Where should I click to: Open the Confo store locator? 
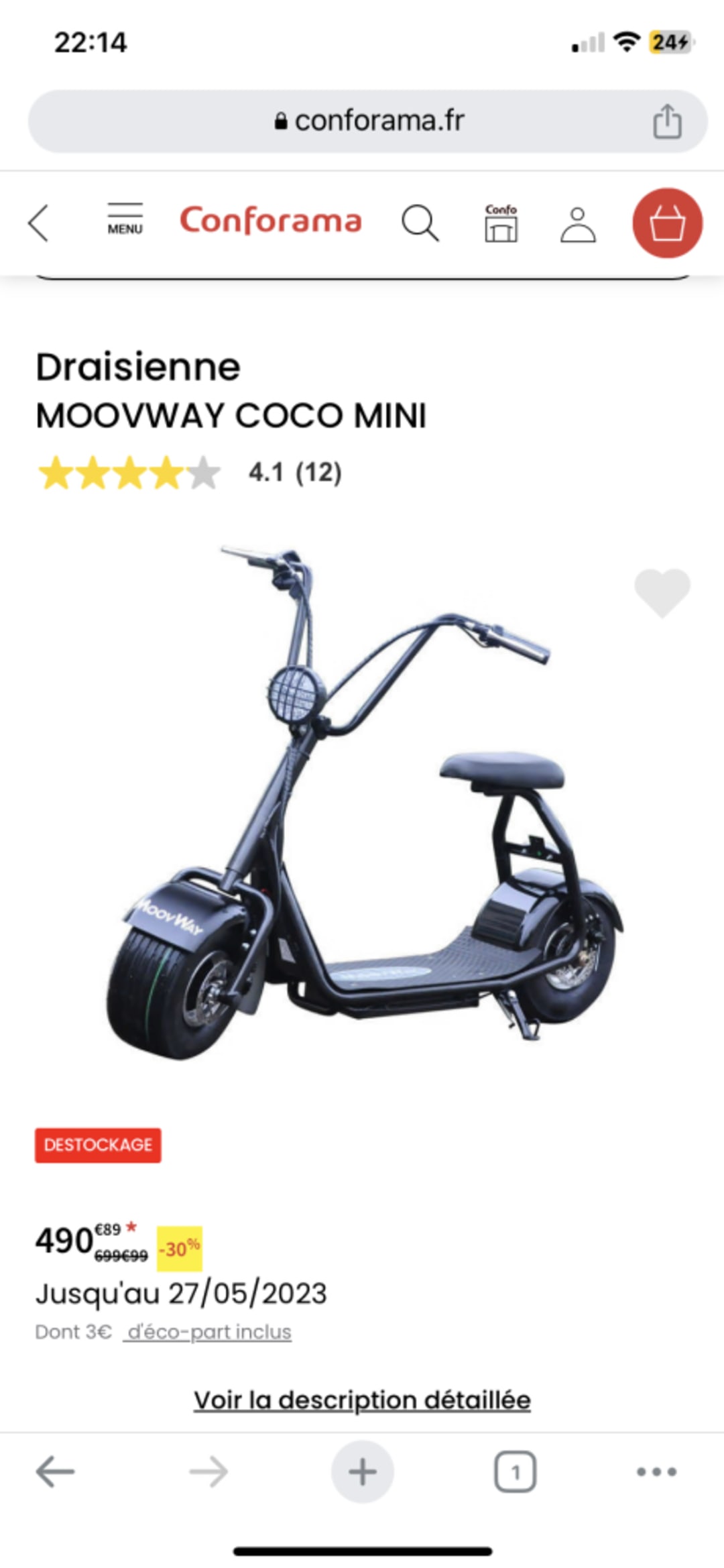[501, 223]
